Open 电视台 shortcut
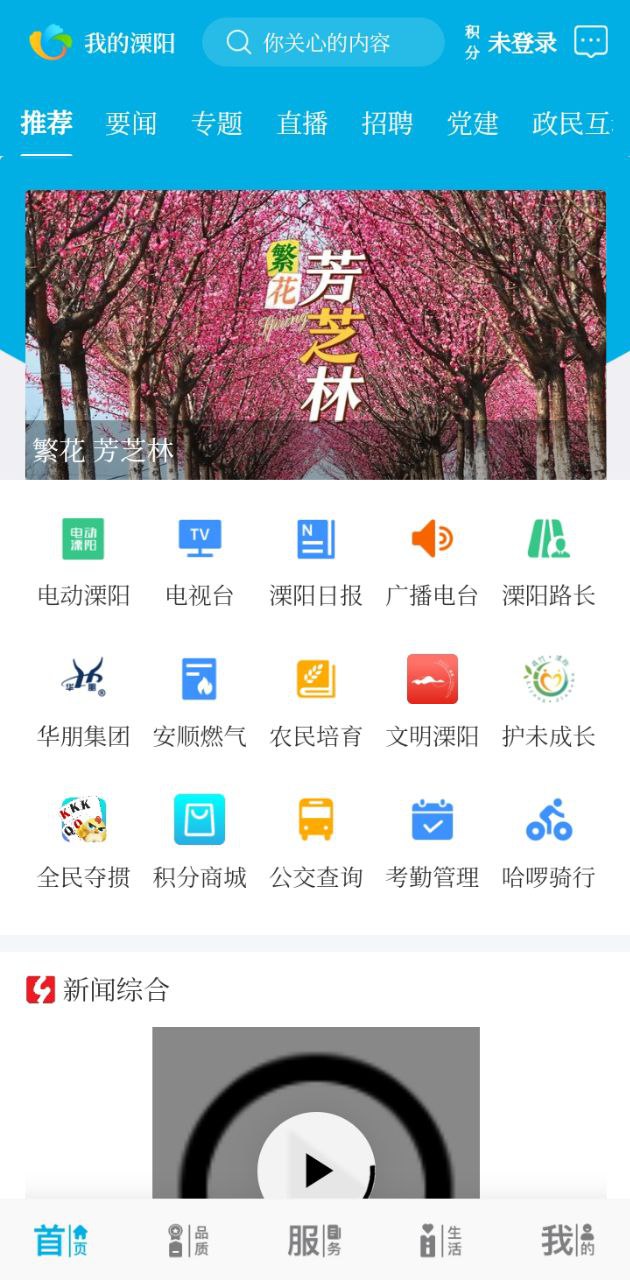Viewport: 630px width, 1280px height. (x=199, y=560)
